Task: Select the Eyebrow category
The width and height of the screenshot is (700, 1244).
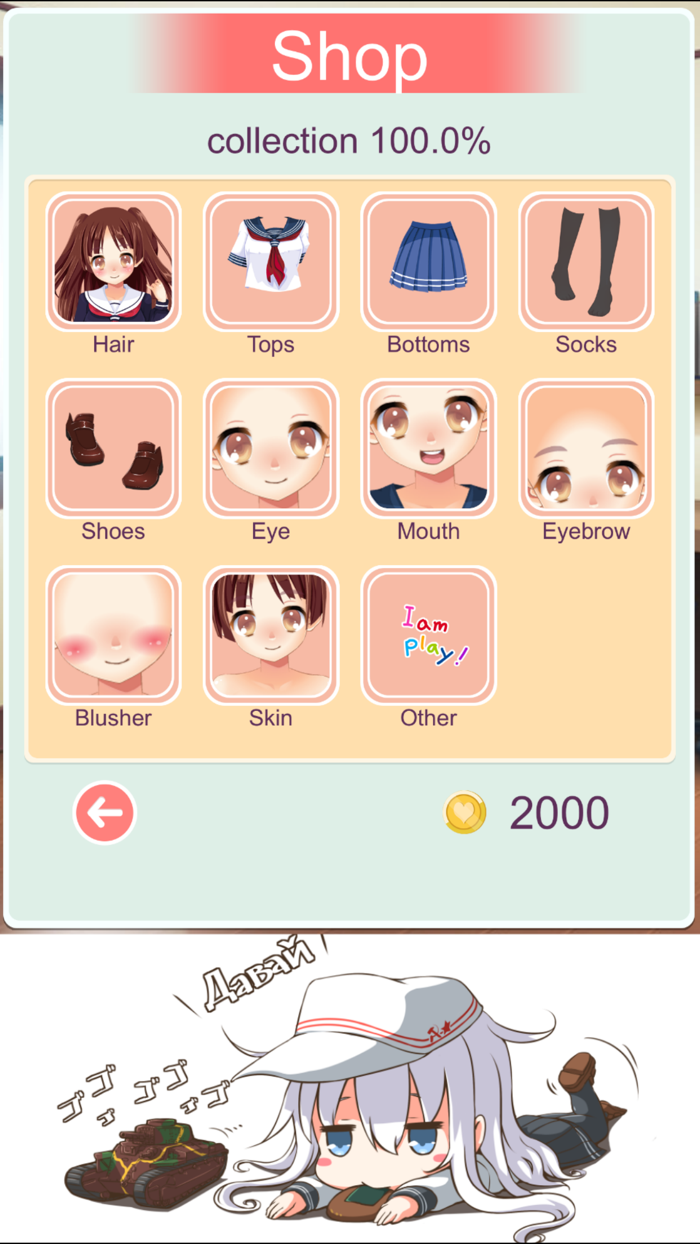Action: [x=586, y=449]
